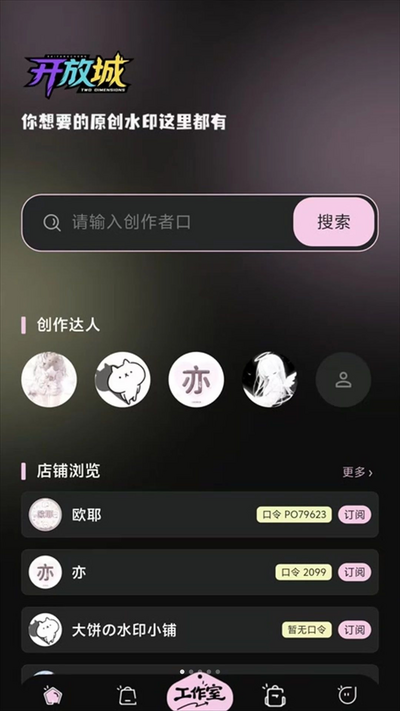
Task: Open the white cat creator avatar
Action: pos(122,380)
